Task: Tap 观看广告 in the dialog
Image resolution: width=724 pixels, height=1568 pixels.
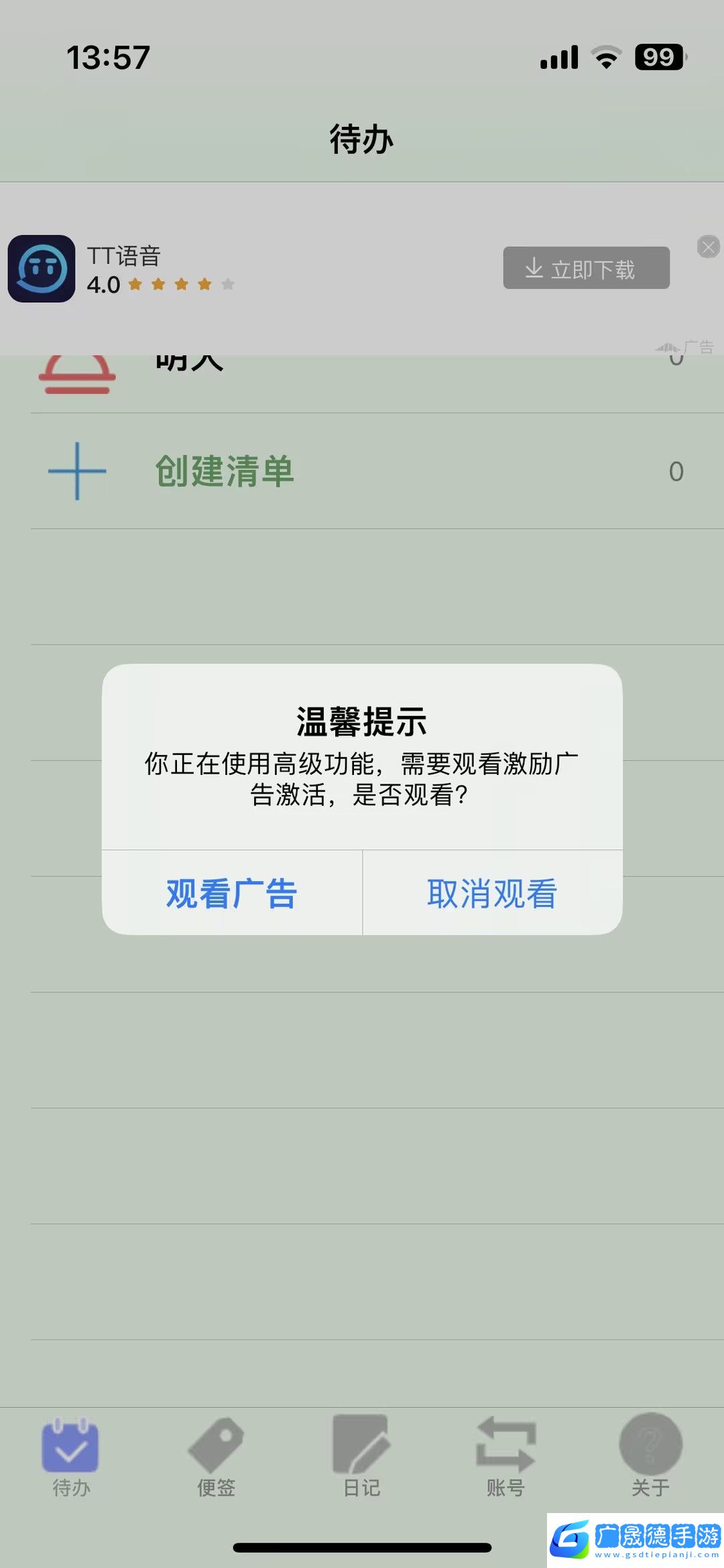Action: [231, 893]
